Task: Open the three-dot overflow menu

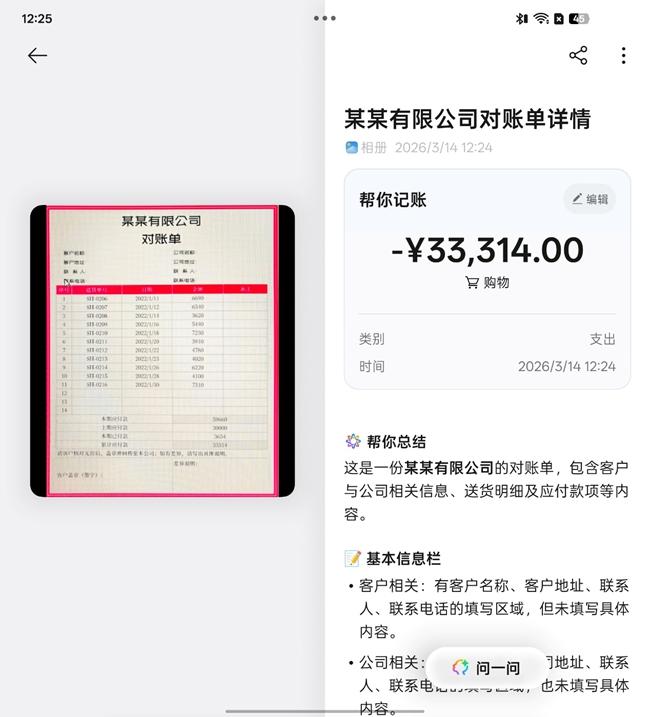Action: tap(623, 56)
